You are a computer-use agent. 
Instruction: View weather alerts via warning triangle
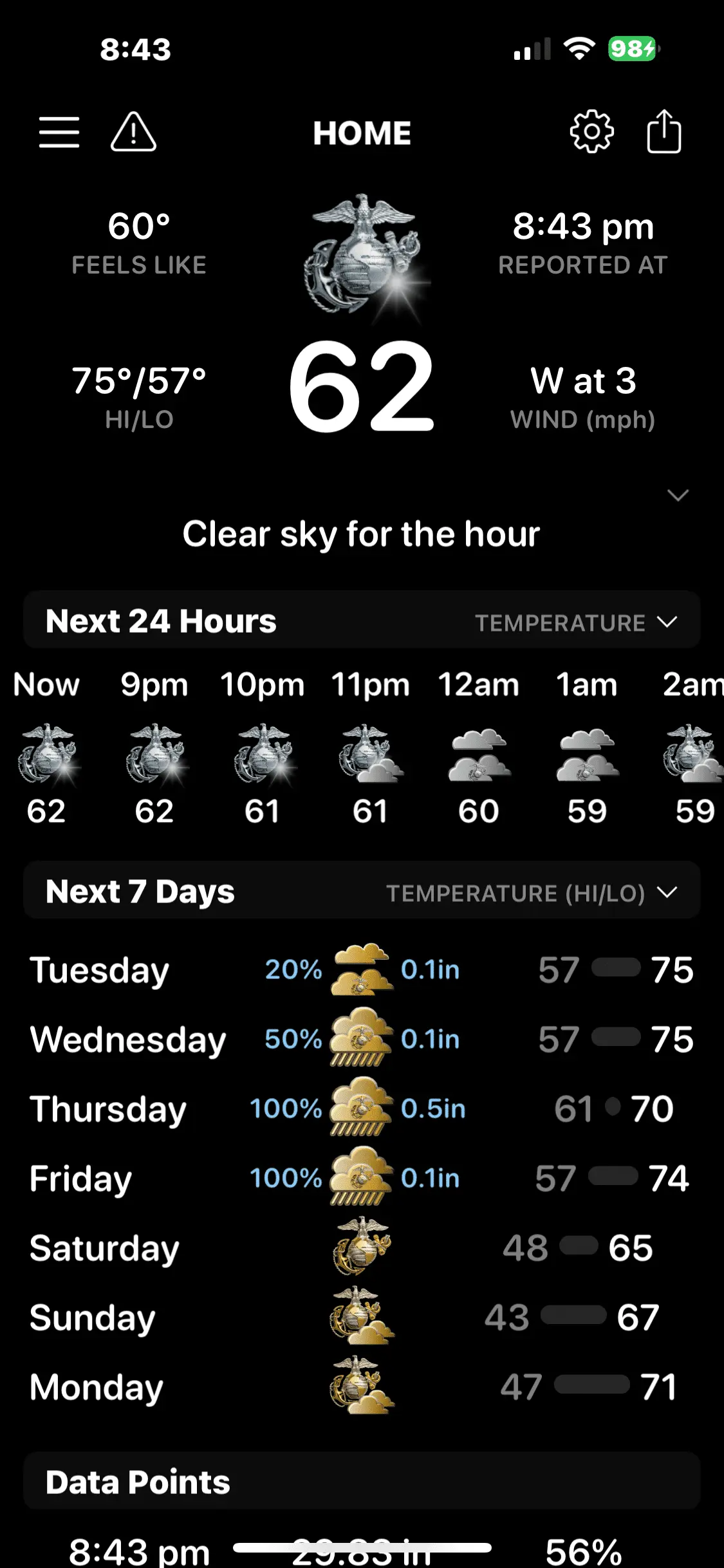(133, 132)
